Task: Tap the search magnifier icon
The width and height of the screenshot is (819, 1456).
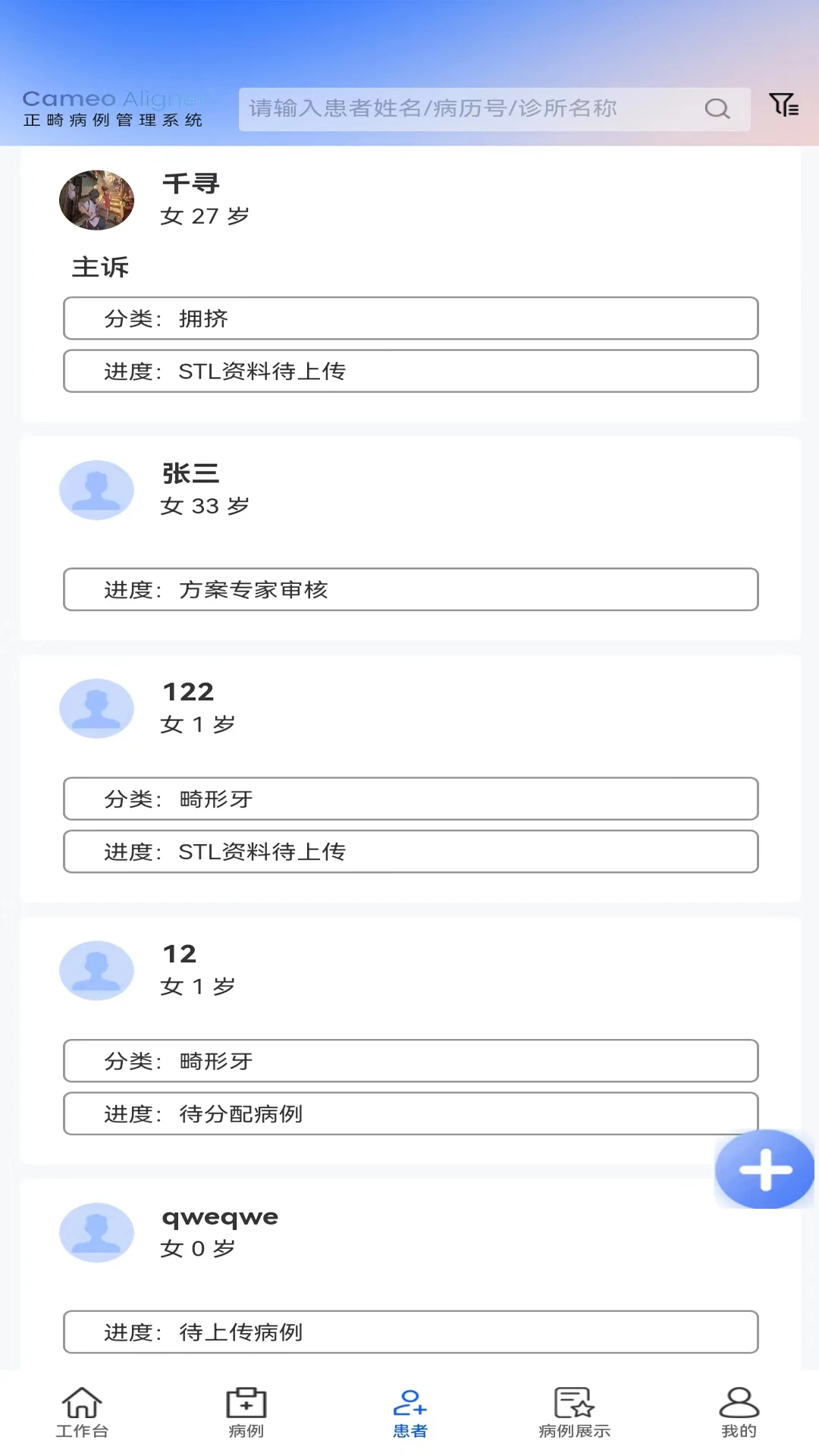Action: tap(716, 108)
